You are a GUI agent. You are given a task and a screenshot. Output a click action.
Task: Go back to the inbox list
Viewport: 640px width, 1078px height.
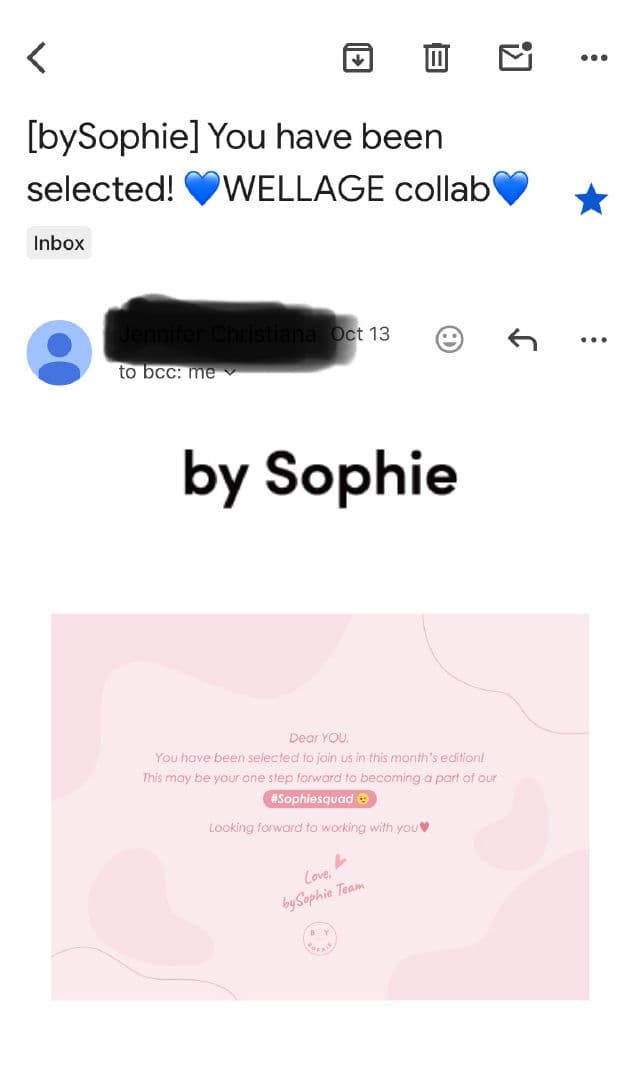point(37,58)
